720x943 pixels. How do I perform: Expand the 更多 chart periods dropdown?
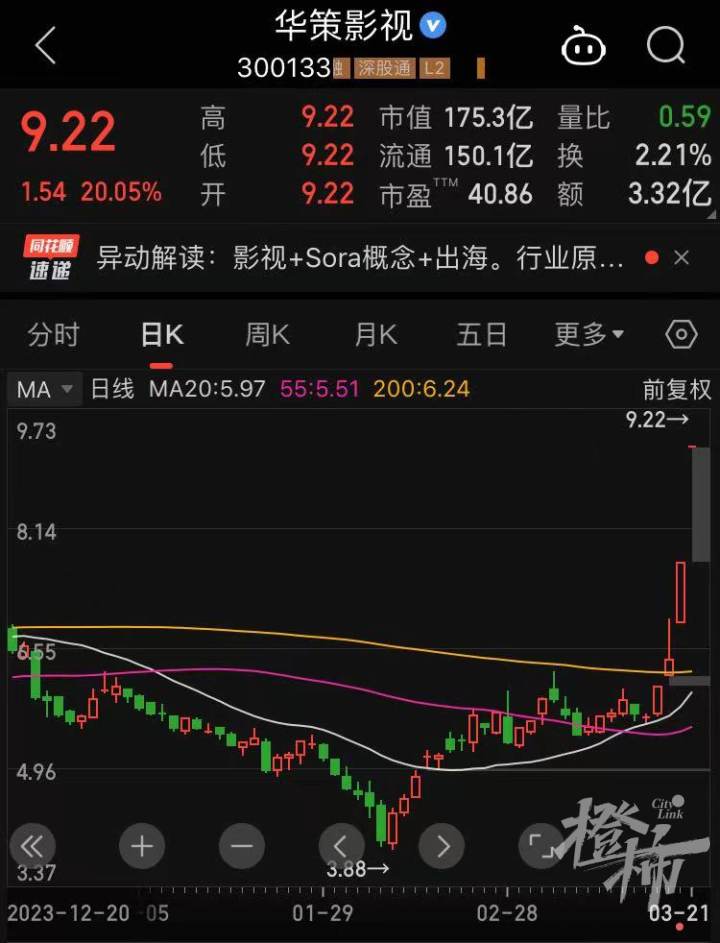(589, 334)
